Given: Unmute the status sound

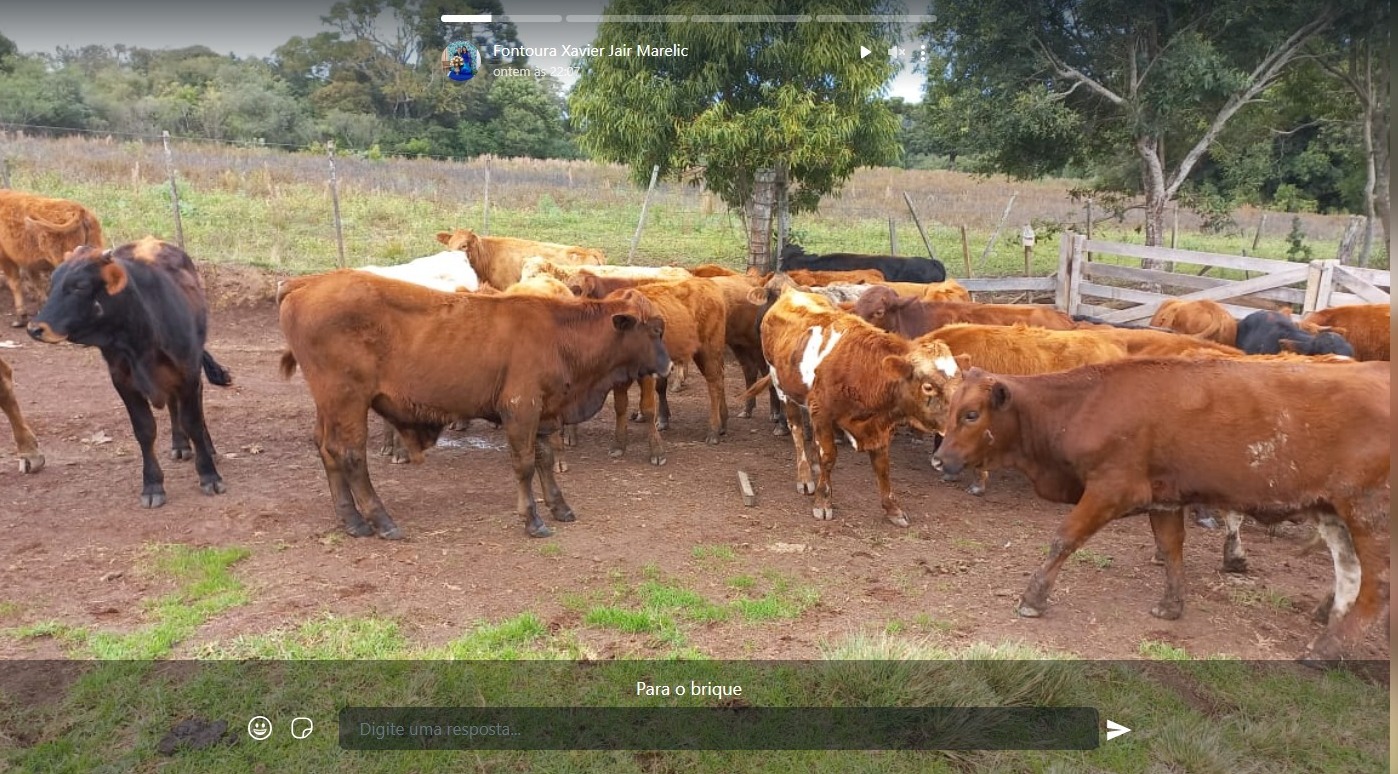Looking at the screenshot, I should pyautogui.click(x=896, y=52).
